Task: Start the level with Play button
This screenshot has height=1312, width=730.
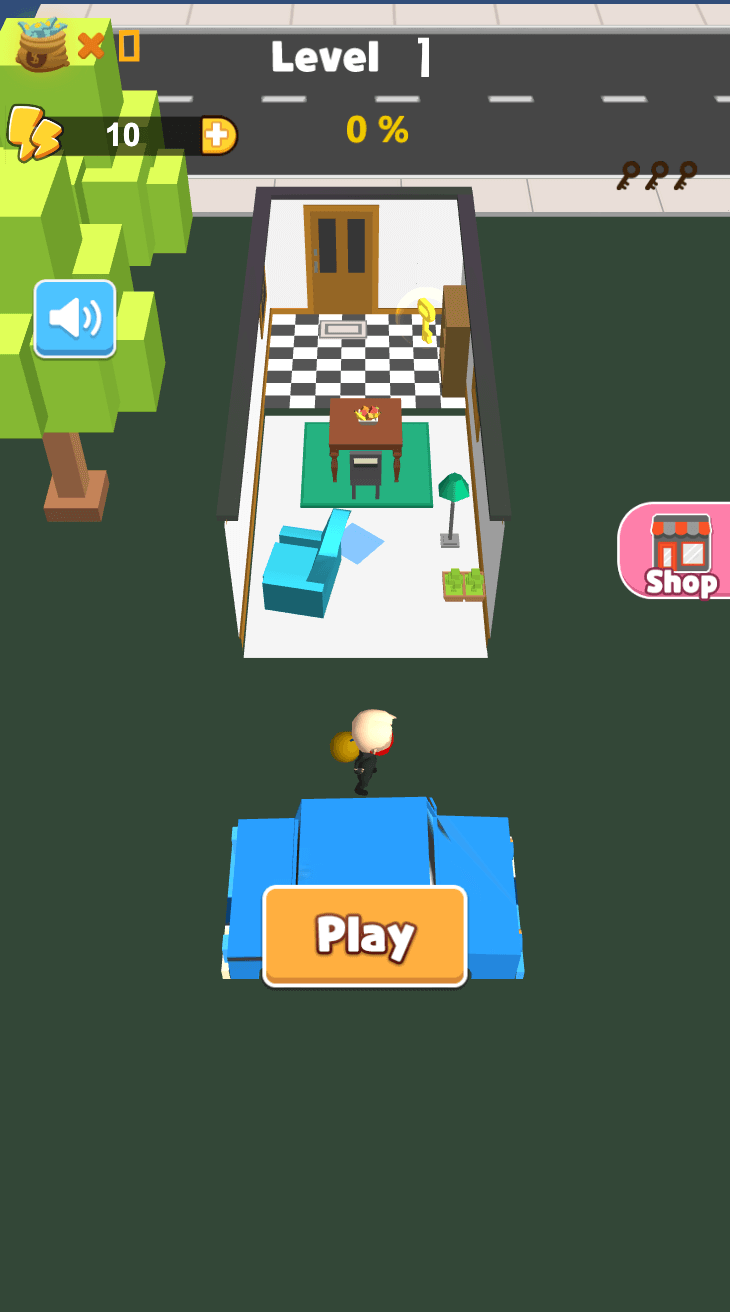Action: [x=365, y=936]
